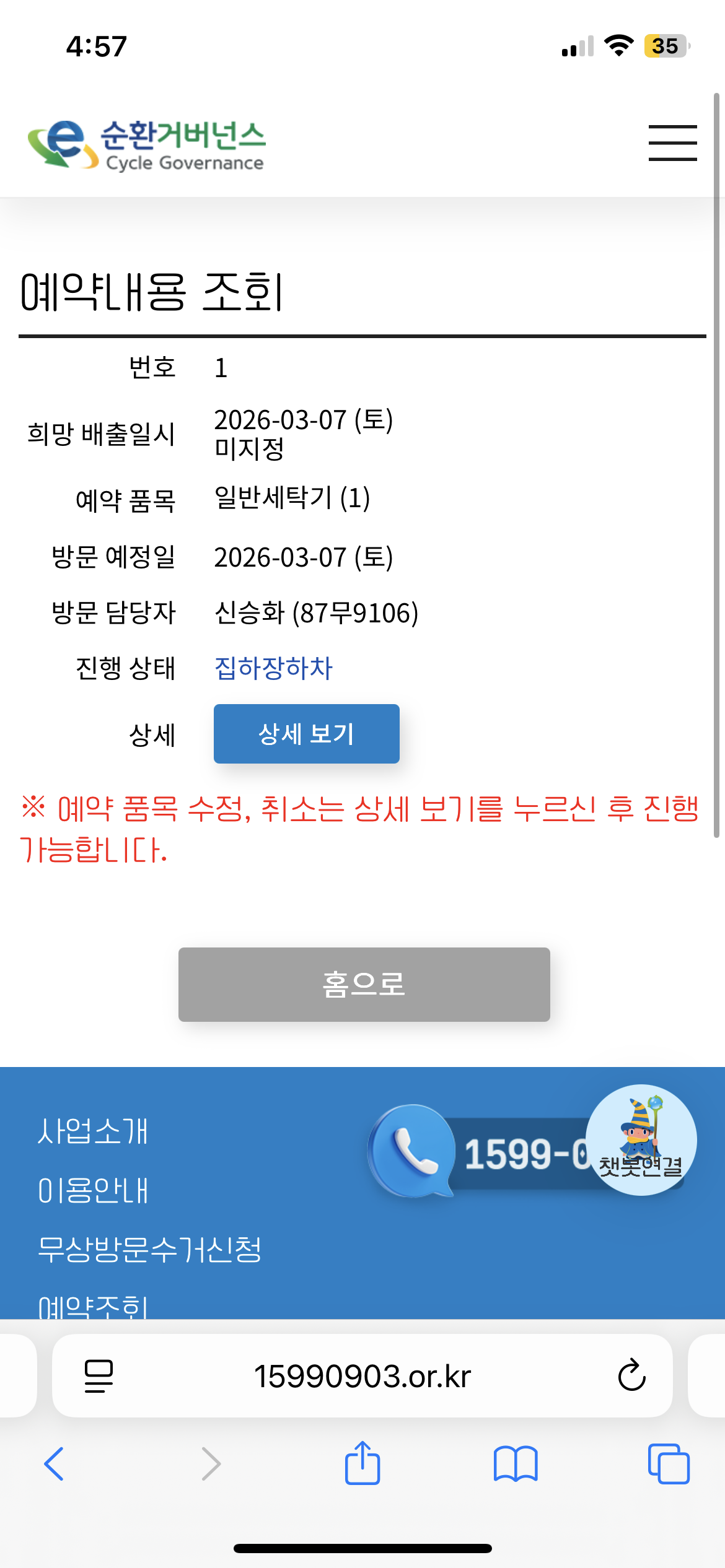Go back in Safari

point(55,1464)
